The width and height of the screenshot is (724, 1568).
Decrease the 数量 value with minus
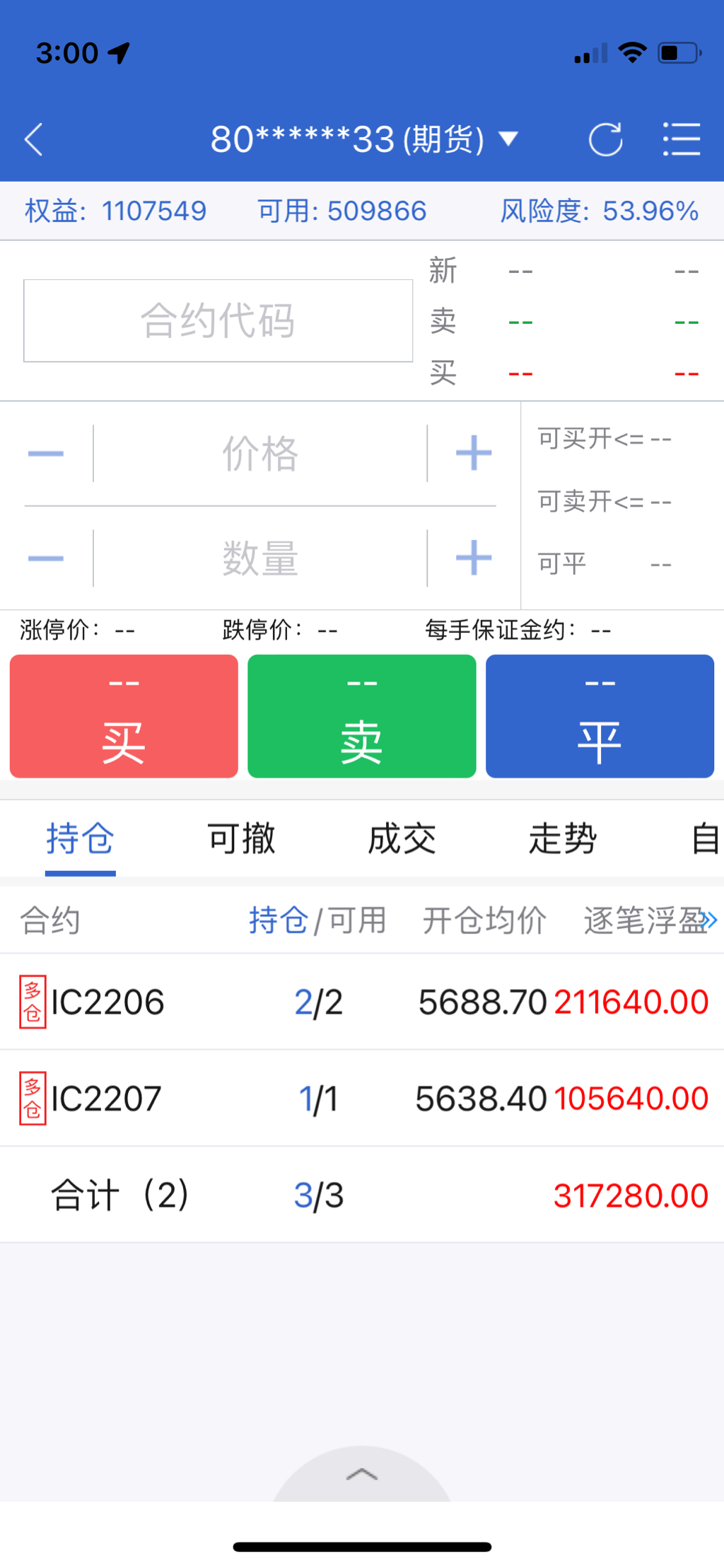point(46,558)
